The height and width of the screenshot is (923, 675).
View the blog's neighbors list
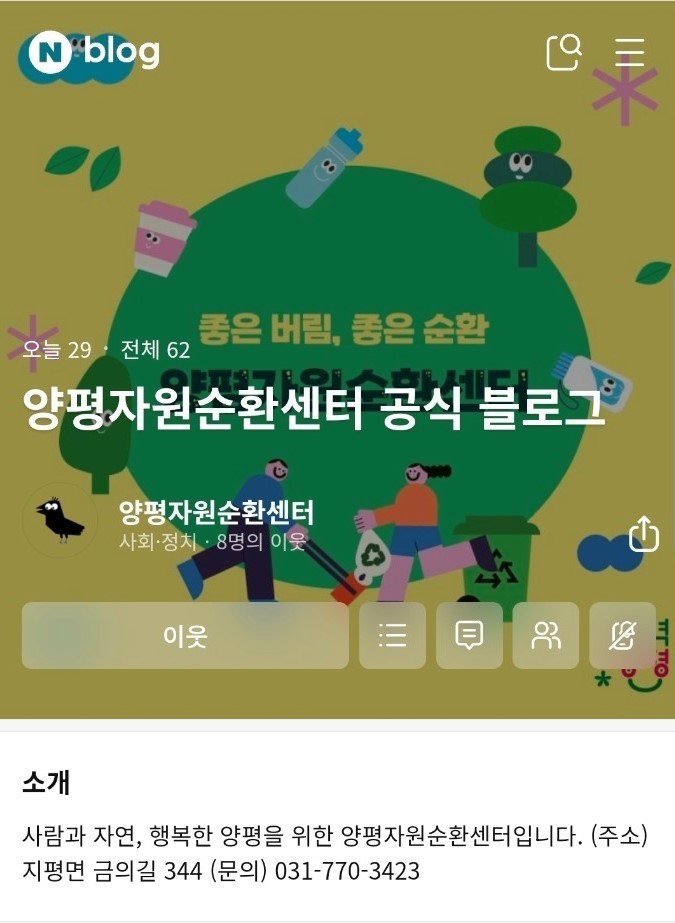point(546,635)
